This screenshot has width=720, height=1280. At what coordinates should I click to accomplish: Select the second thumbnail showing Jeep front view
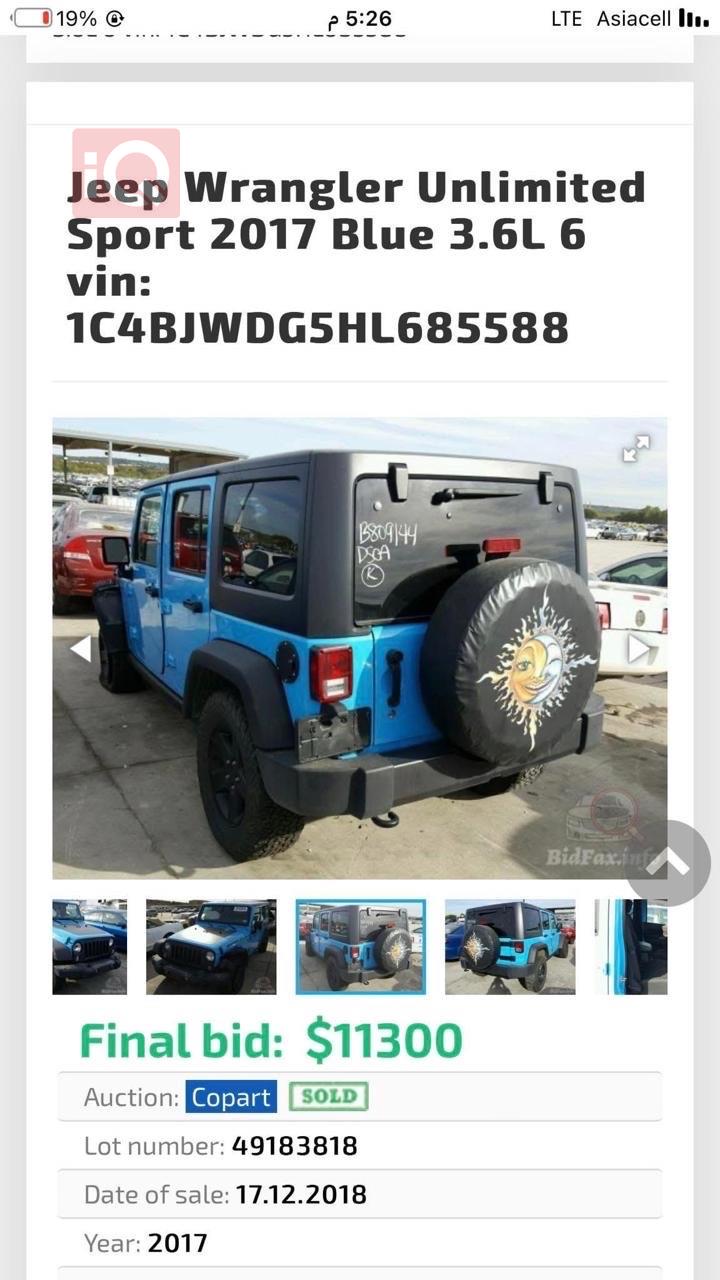211,946
